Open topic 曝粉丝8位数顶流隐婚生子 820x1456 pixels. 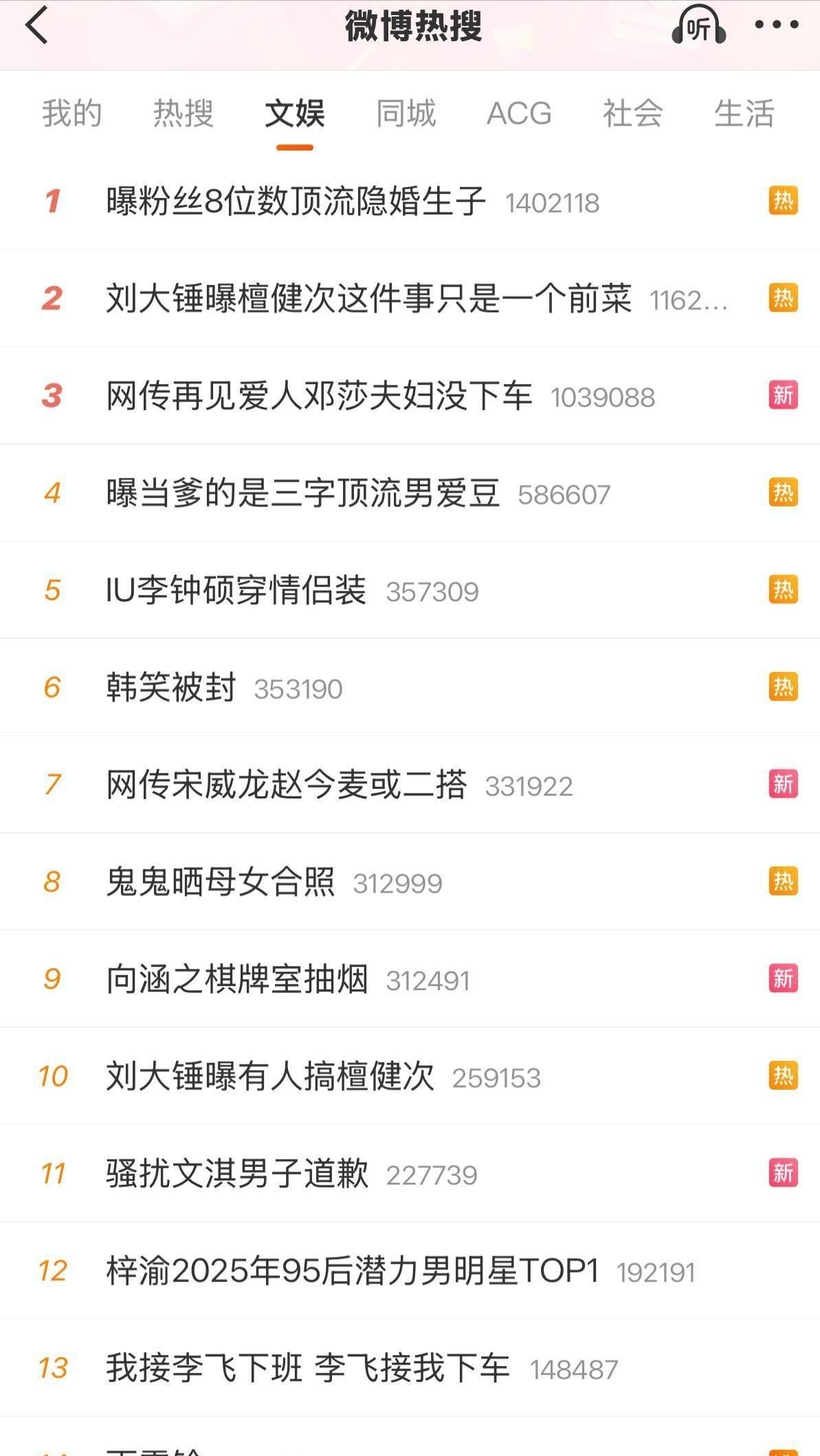[x=296, y=201]
